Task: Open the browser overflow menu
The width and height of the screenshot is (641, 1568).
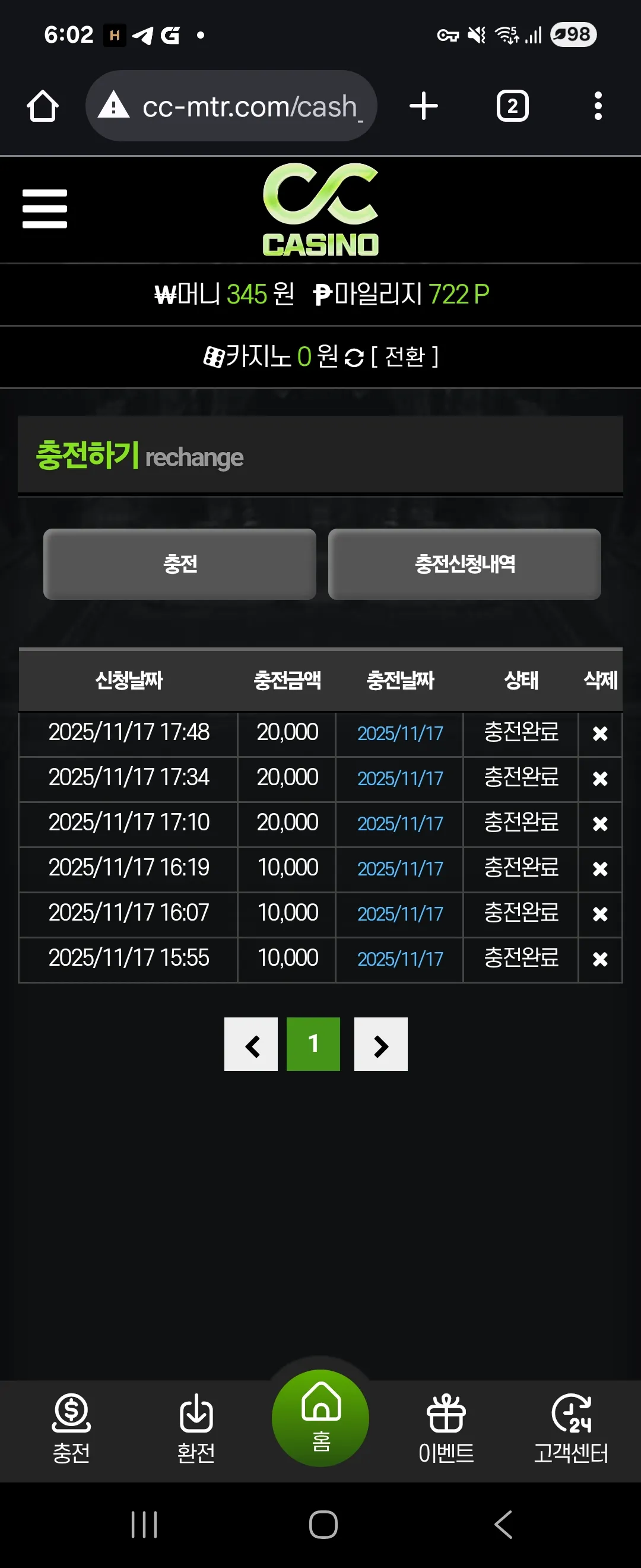Action: coord(598,106)
